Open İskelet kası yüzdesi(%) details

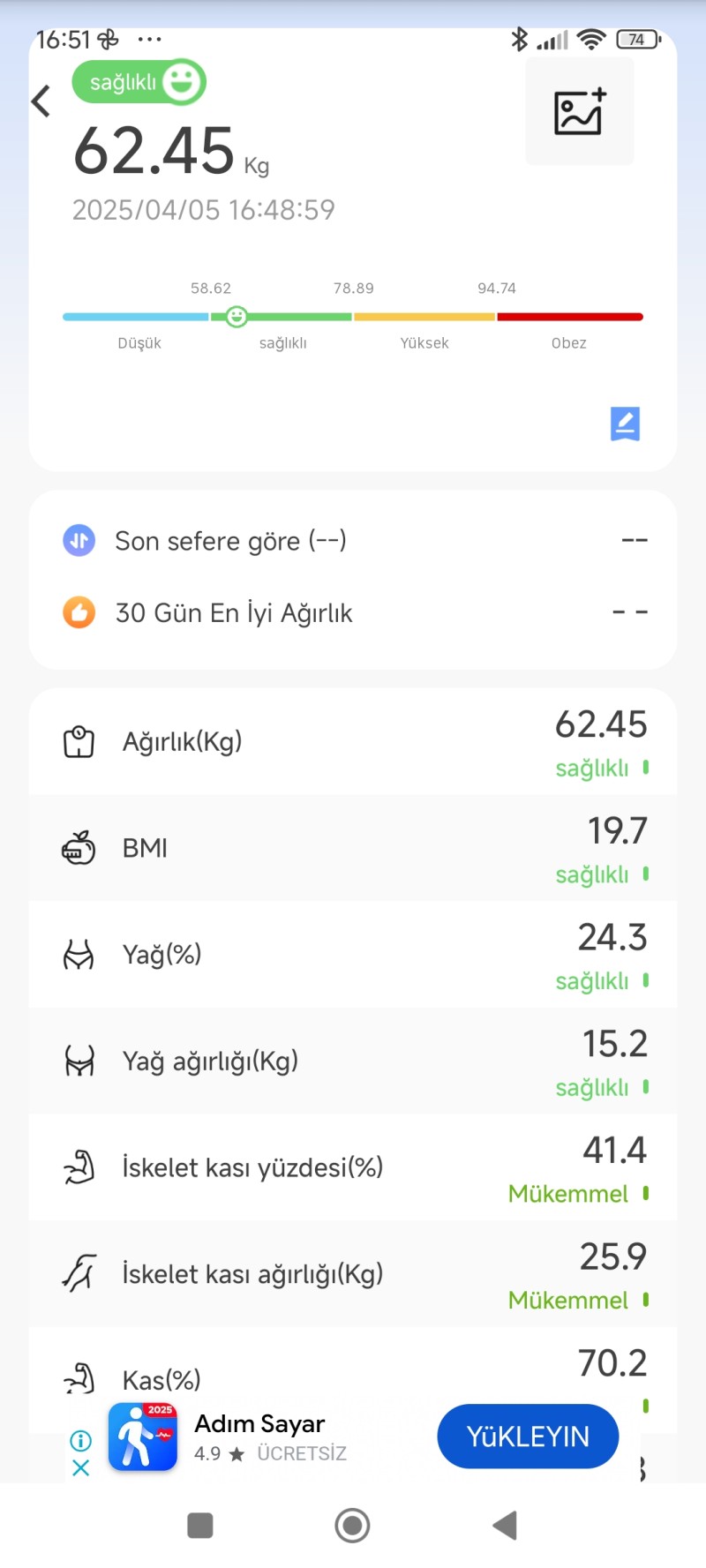[353, 1167]
